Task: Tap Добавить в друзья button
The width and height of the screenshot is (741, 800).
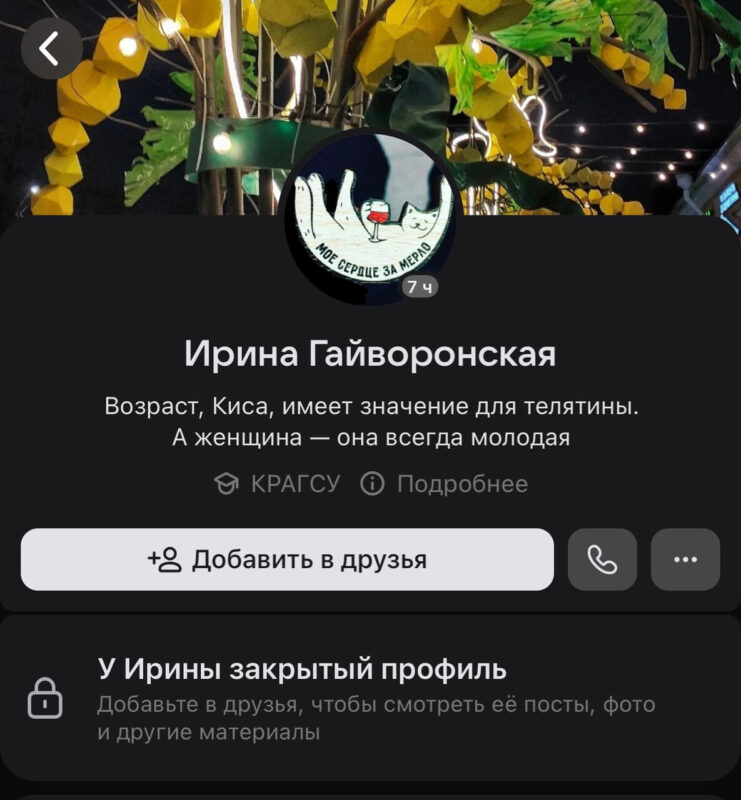Action: [287, 560]
